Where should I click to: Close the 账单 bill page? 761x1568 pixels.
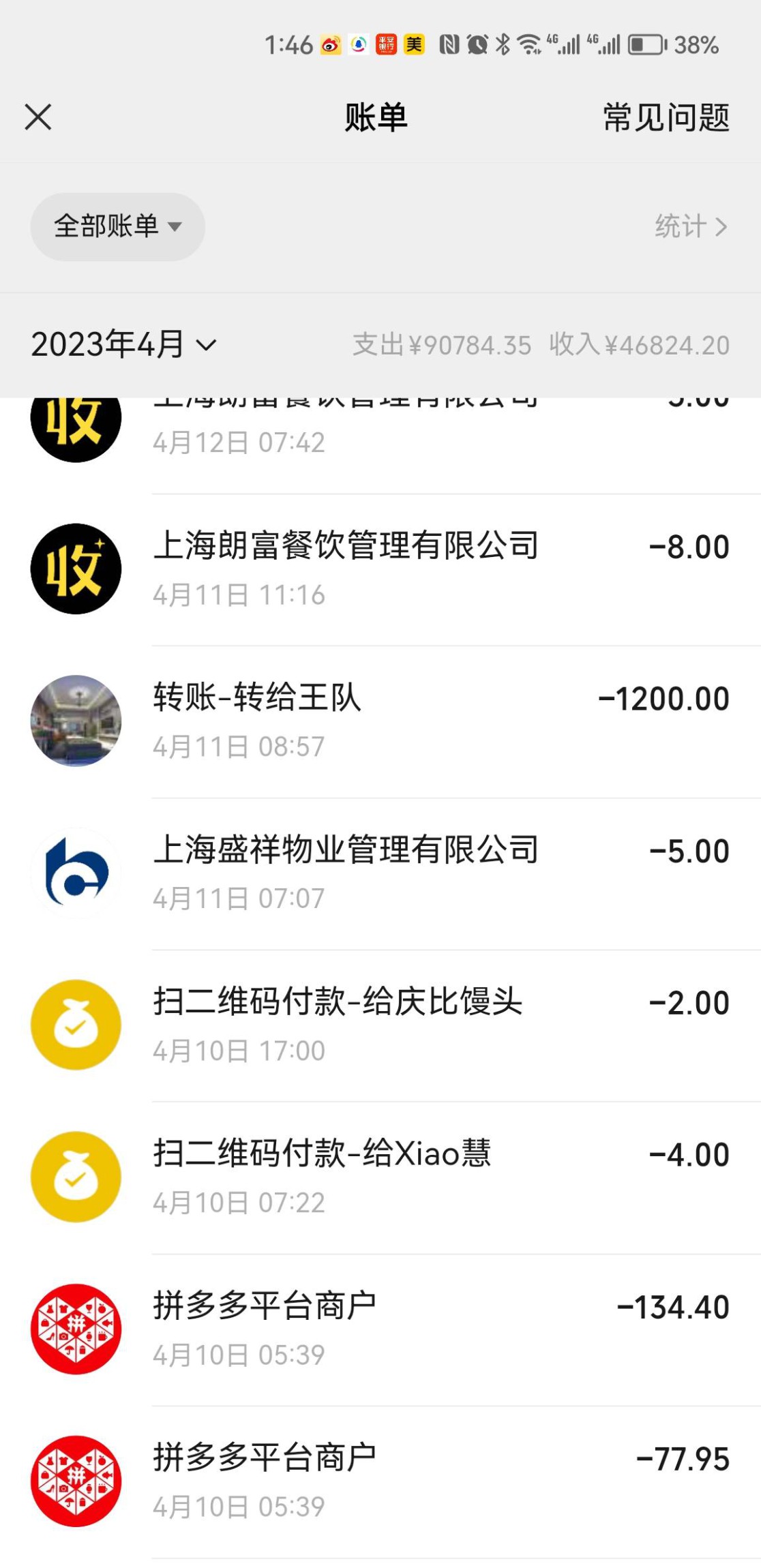pyautogui.click(x=38, y=117)
